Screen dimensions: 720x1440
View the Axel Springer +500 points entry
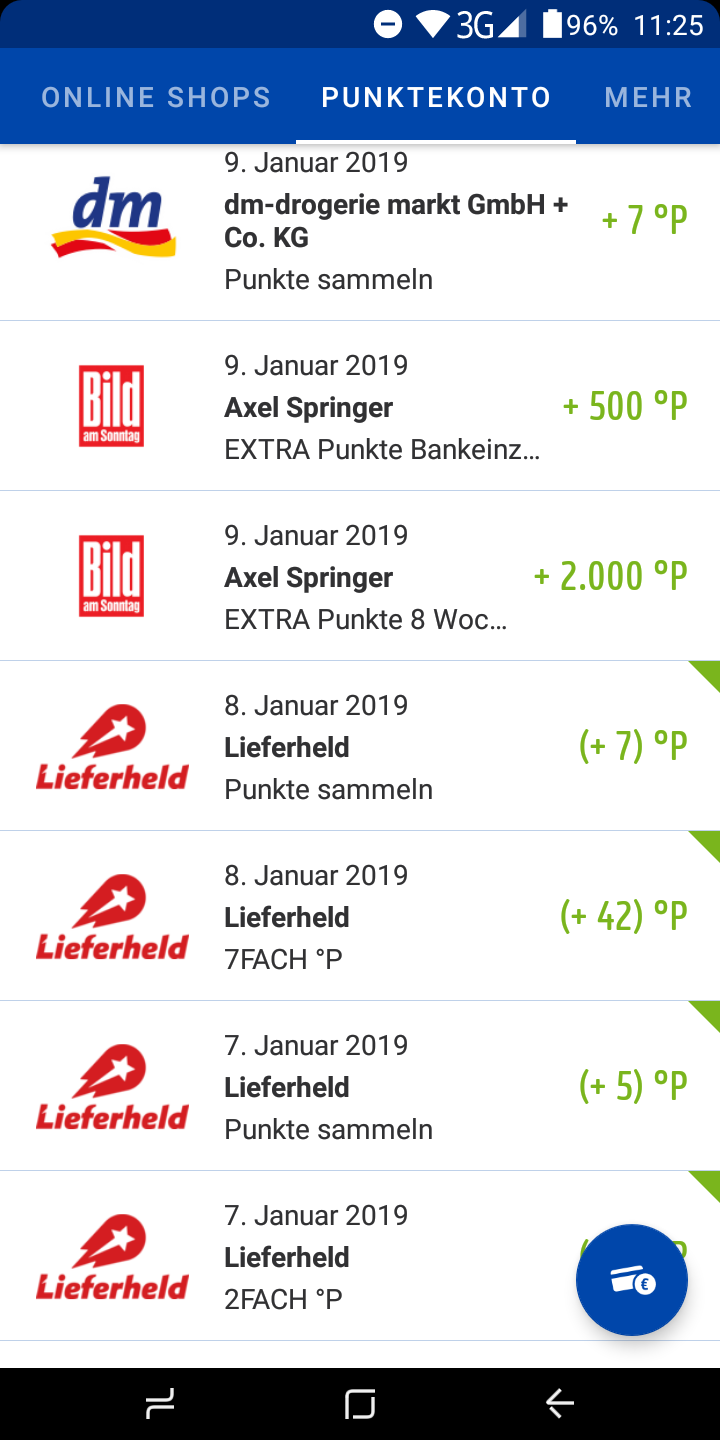pyautogui.click(x=360, y=406)
